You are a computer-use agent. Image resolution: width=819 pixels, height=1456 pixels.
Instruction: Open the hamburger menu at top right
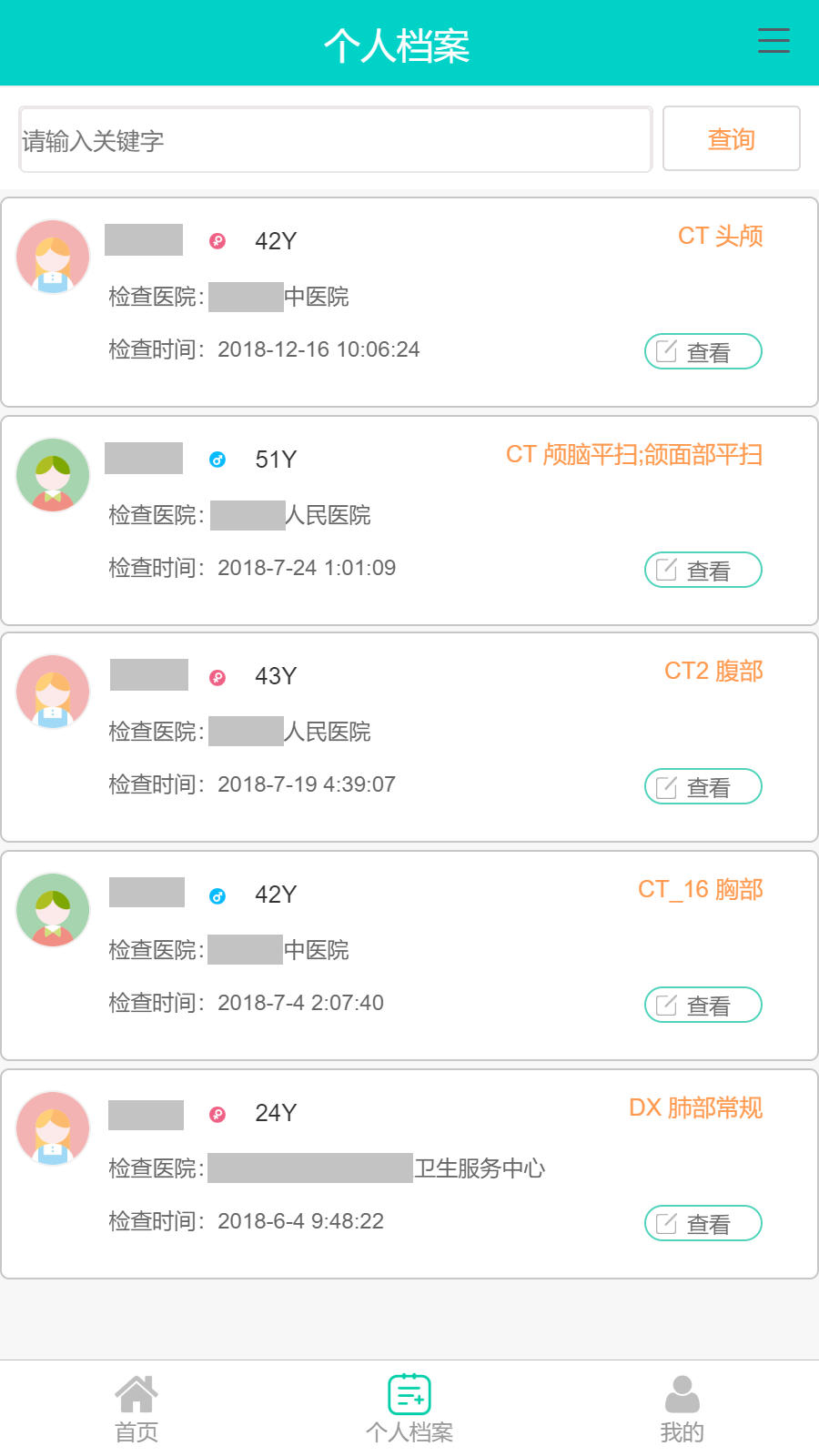click(773, 41)
